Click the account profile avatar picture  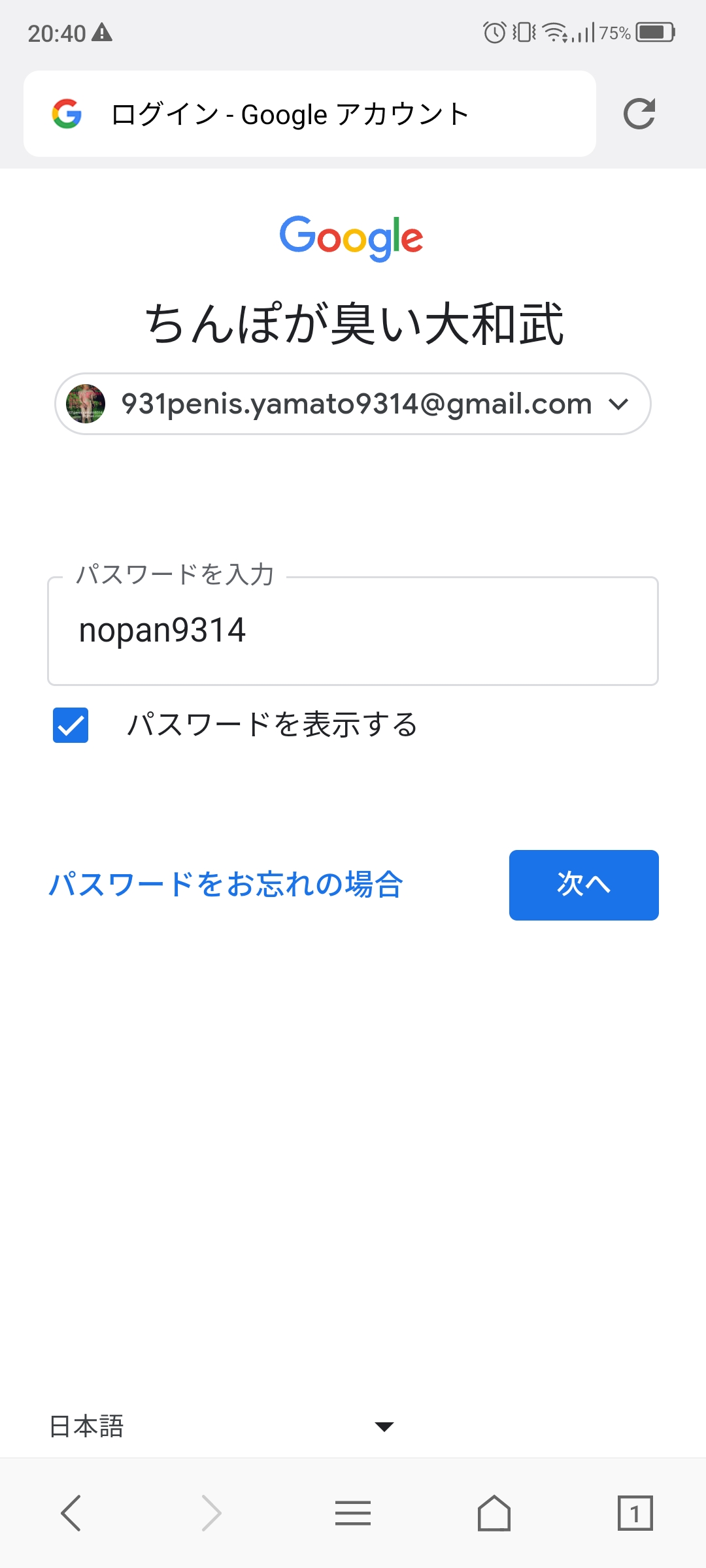pyautogui.click(x=87, y=403)
